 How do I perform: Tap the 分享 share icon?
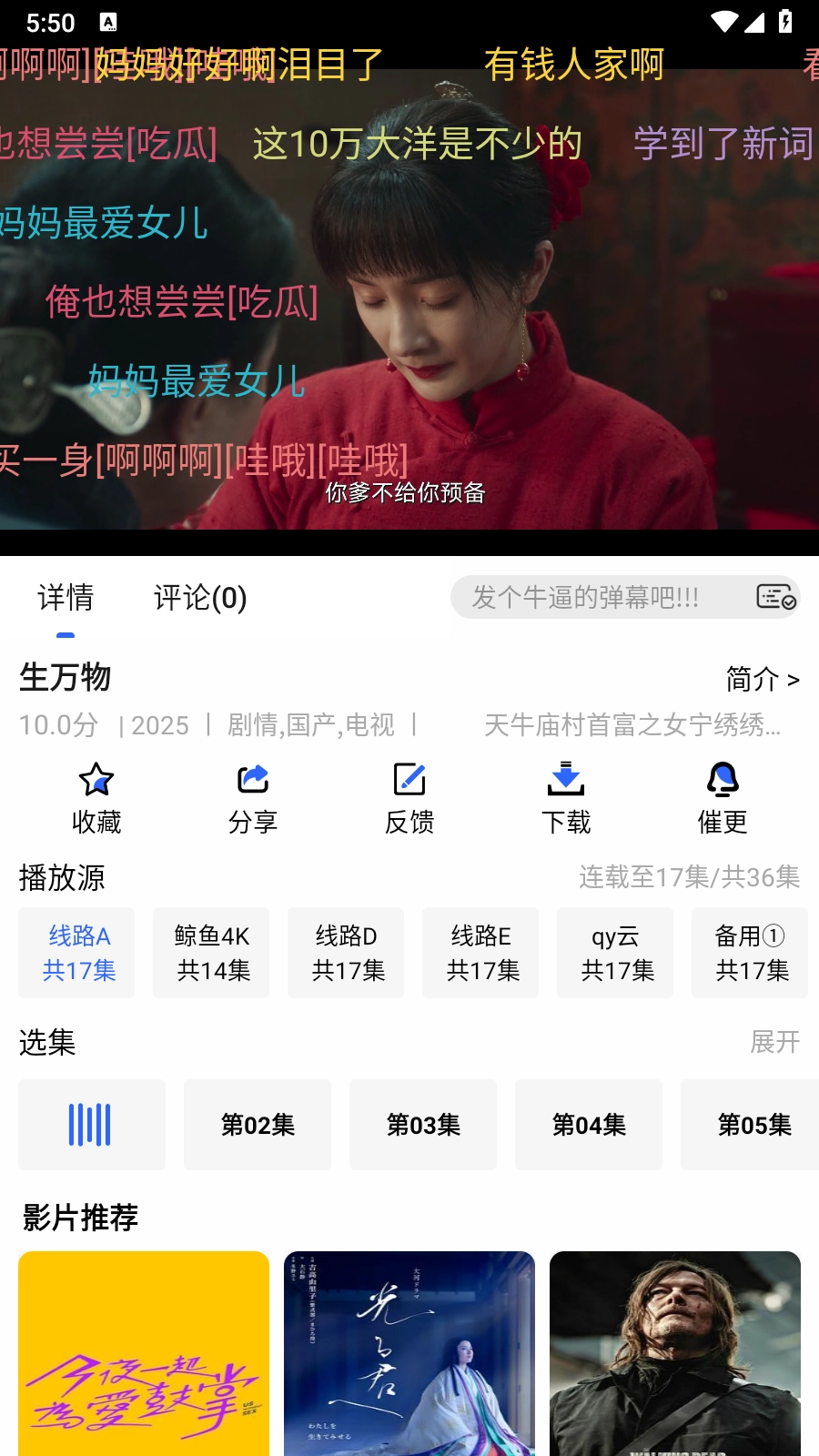[x=252, y=778]
